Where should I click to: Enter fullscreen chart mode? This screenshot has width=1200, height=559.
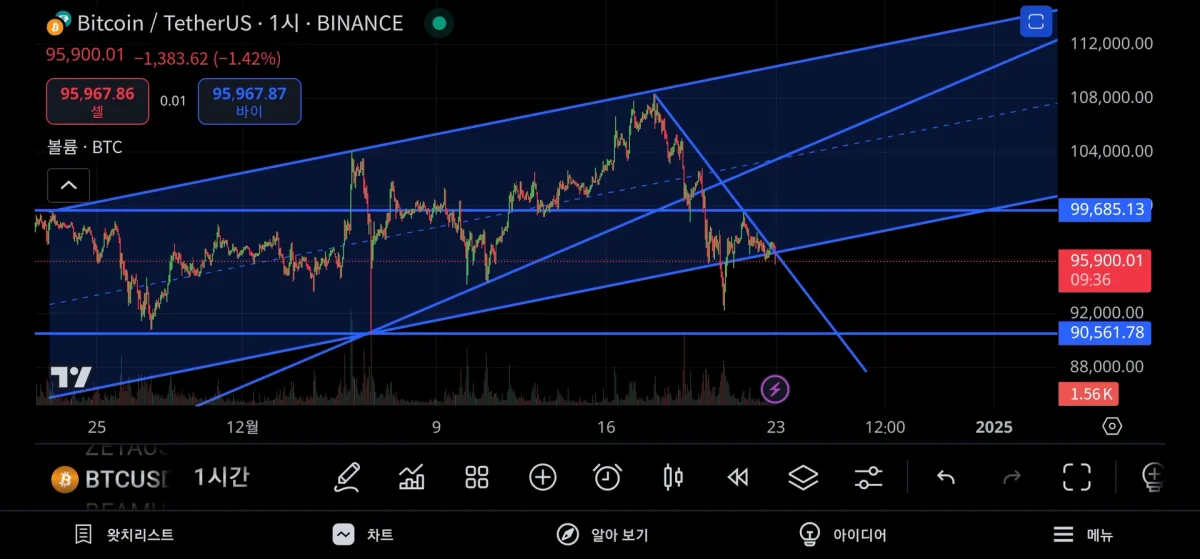pos(1076,477)
